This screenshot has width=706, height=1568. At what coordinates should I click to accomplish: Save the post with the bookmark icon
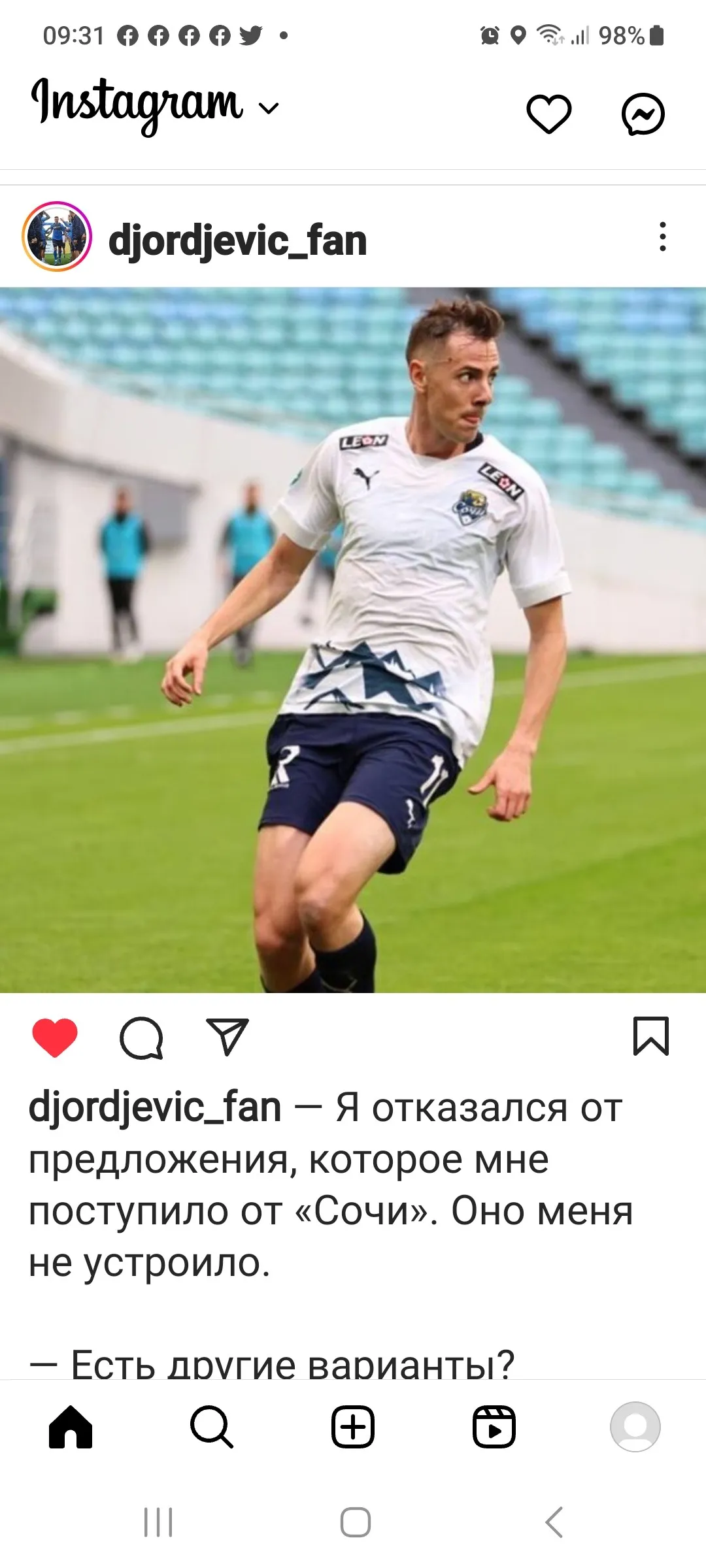[650, 1036]
